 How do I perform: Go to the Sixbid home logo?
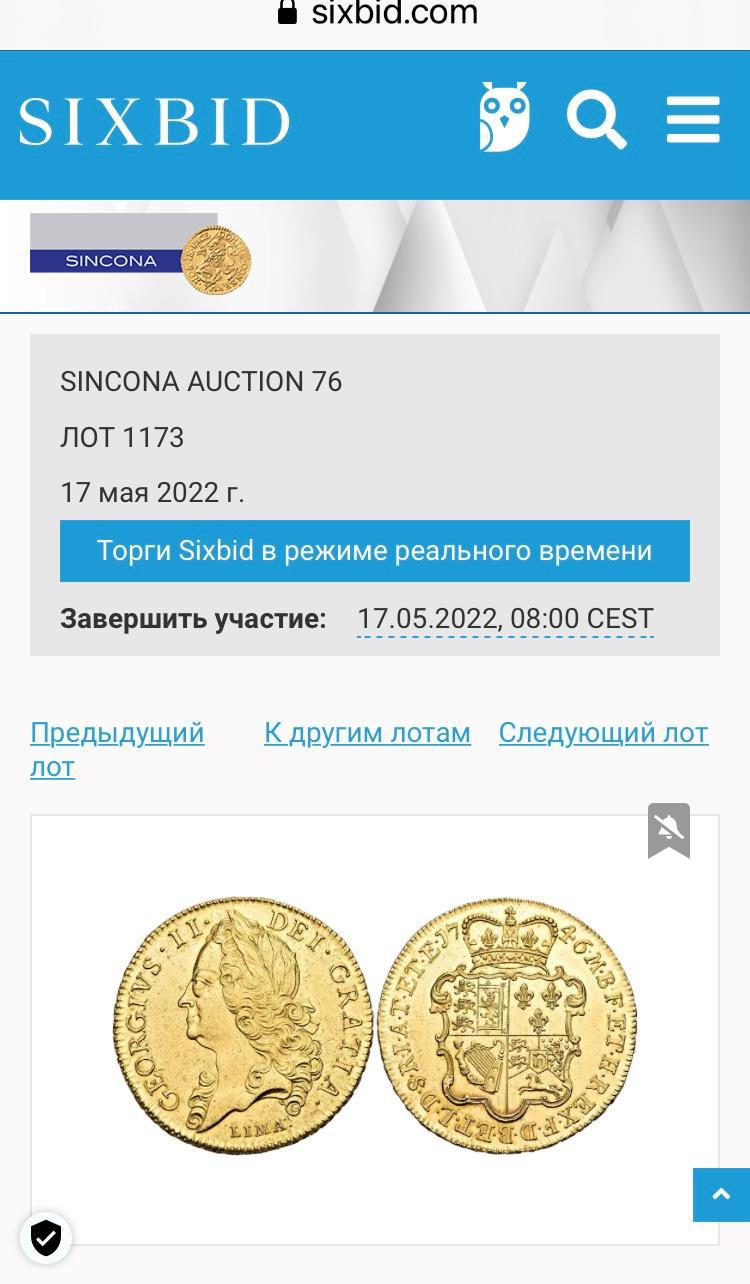point(154,122)
